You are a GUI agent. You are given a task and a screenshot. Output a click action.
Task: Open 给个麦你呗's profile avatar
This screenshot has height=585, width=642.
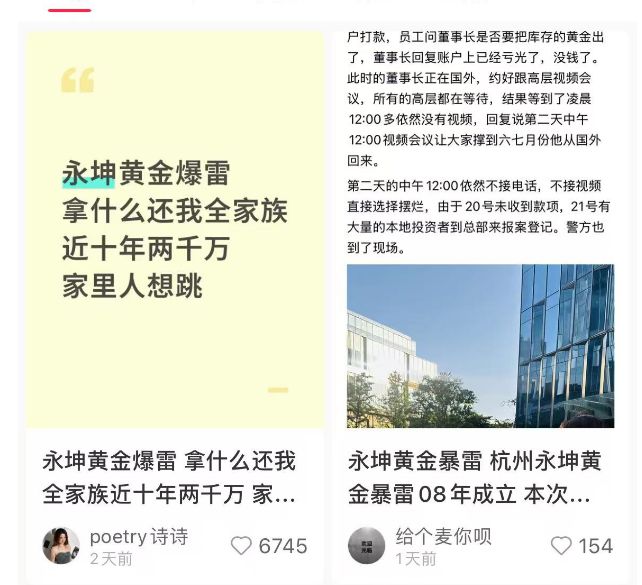point(366,545)
